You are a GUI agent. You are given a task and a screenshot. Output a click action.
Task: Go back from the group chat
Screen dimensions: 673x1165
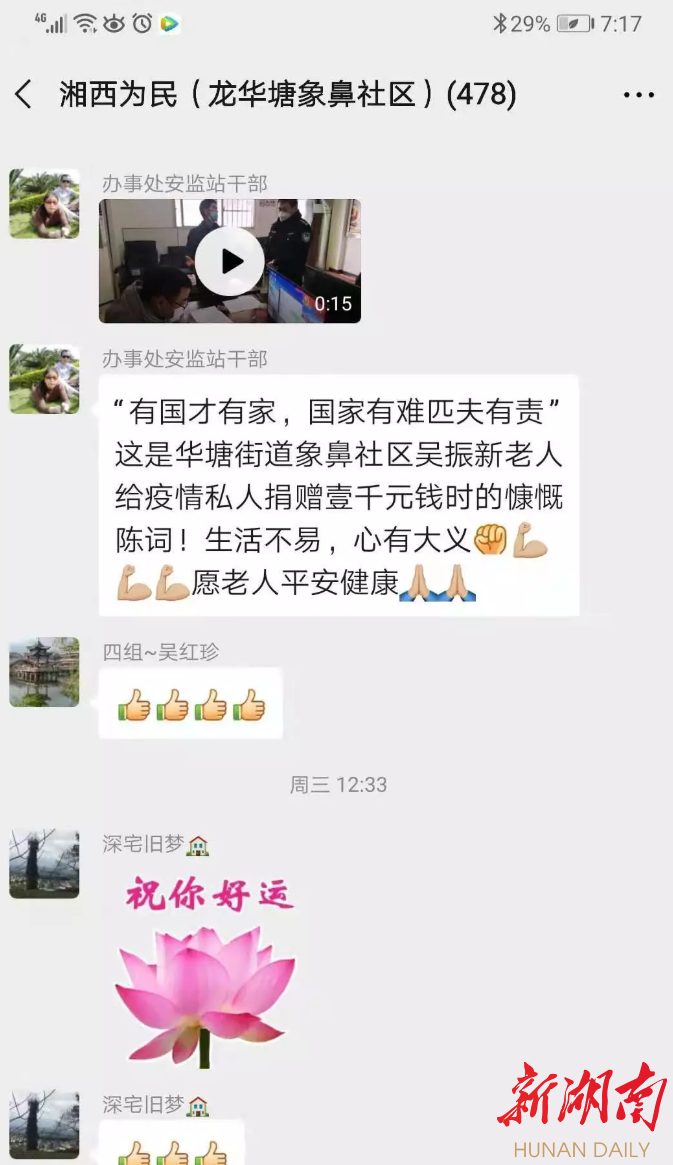click(x=24, y=95)
